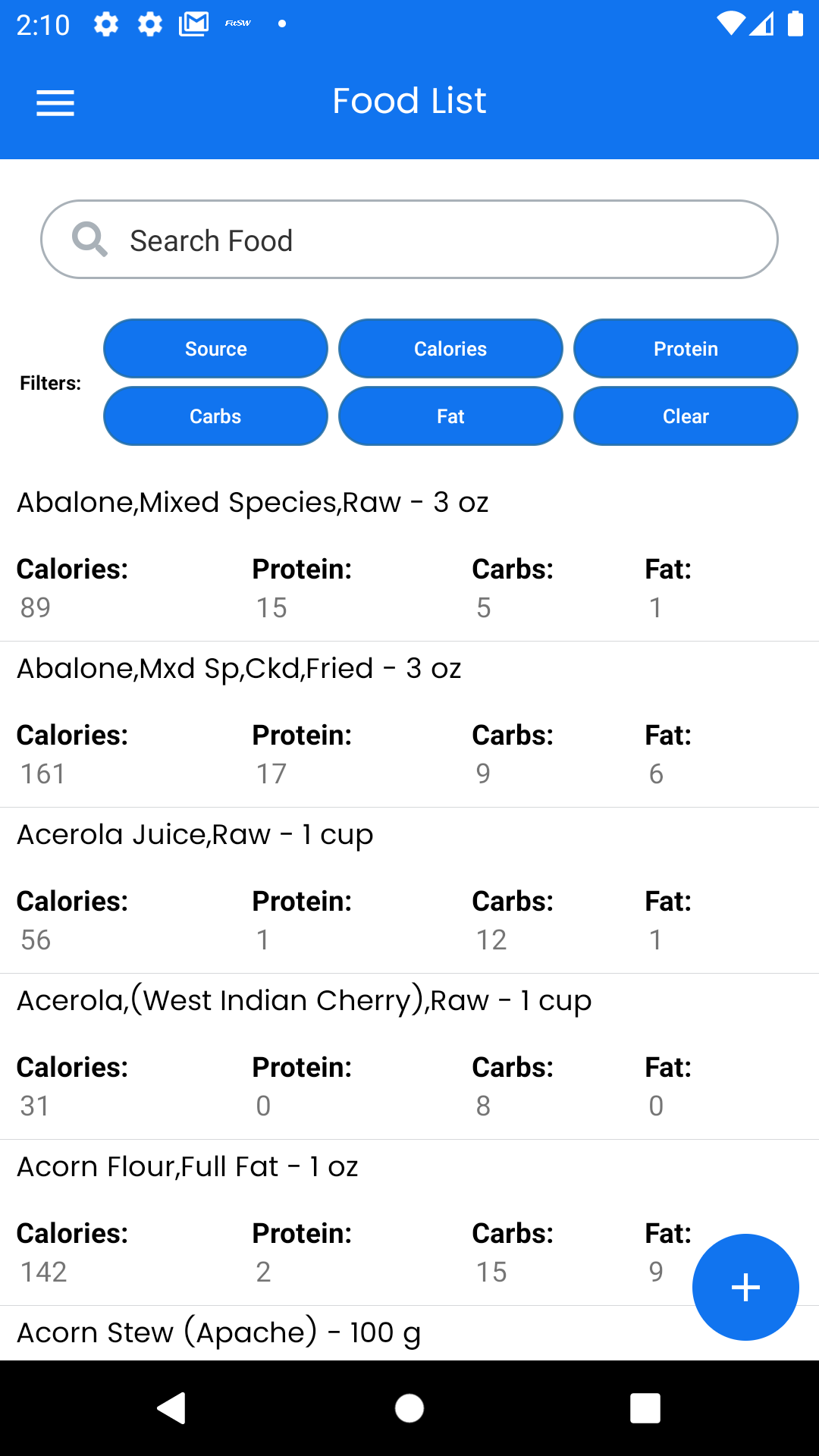Enable the Carbs filter
This screenshot has height=1456, width=819.
coord(215,416)
